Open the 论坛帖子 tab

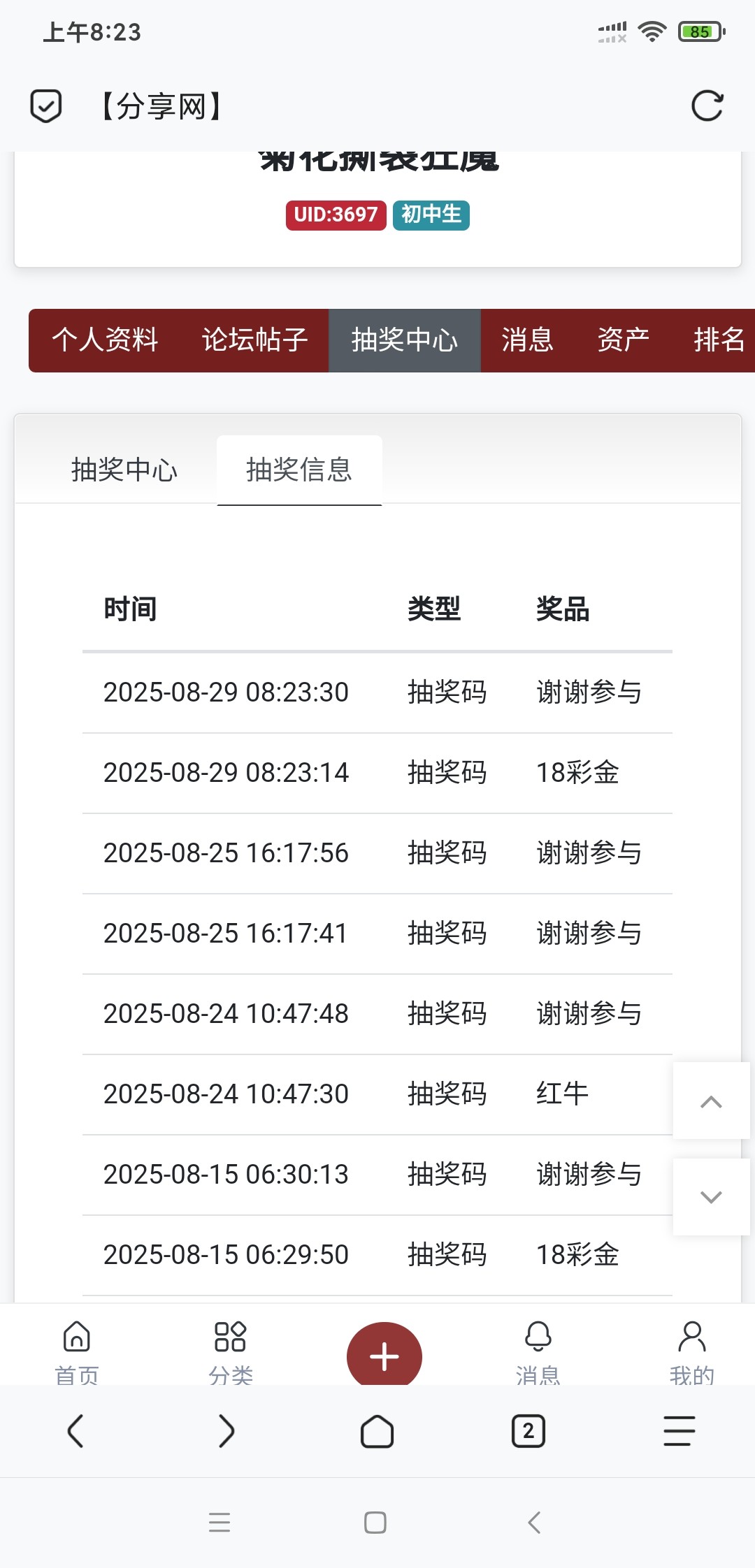(x=254, y=340)
